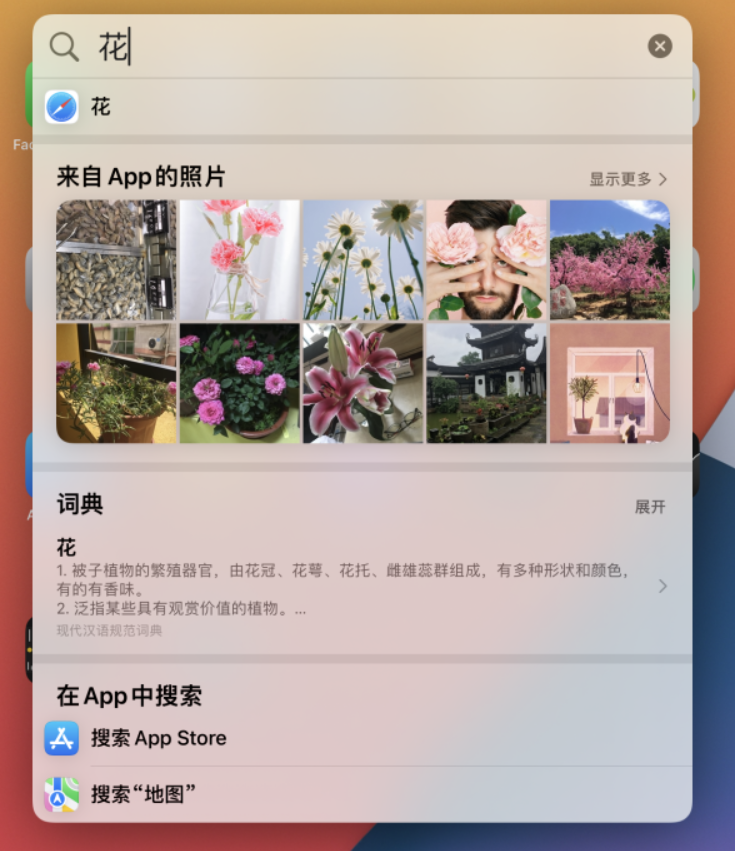Screen dimensions: 735x851
Task: Open the man holding pink roses photo
Action: [x=486, y=260]
